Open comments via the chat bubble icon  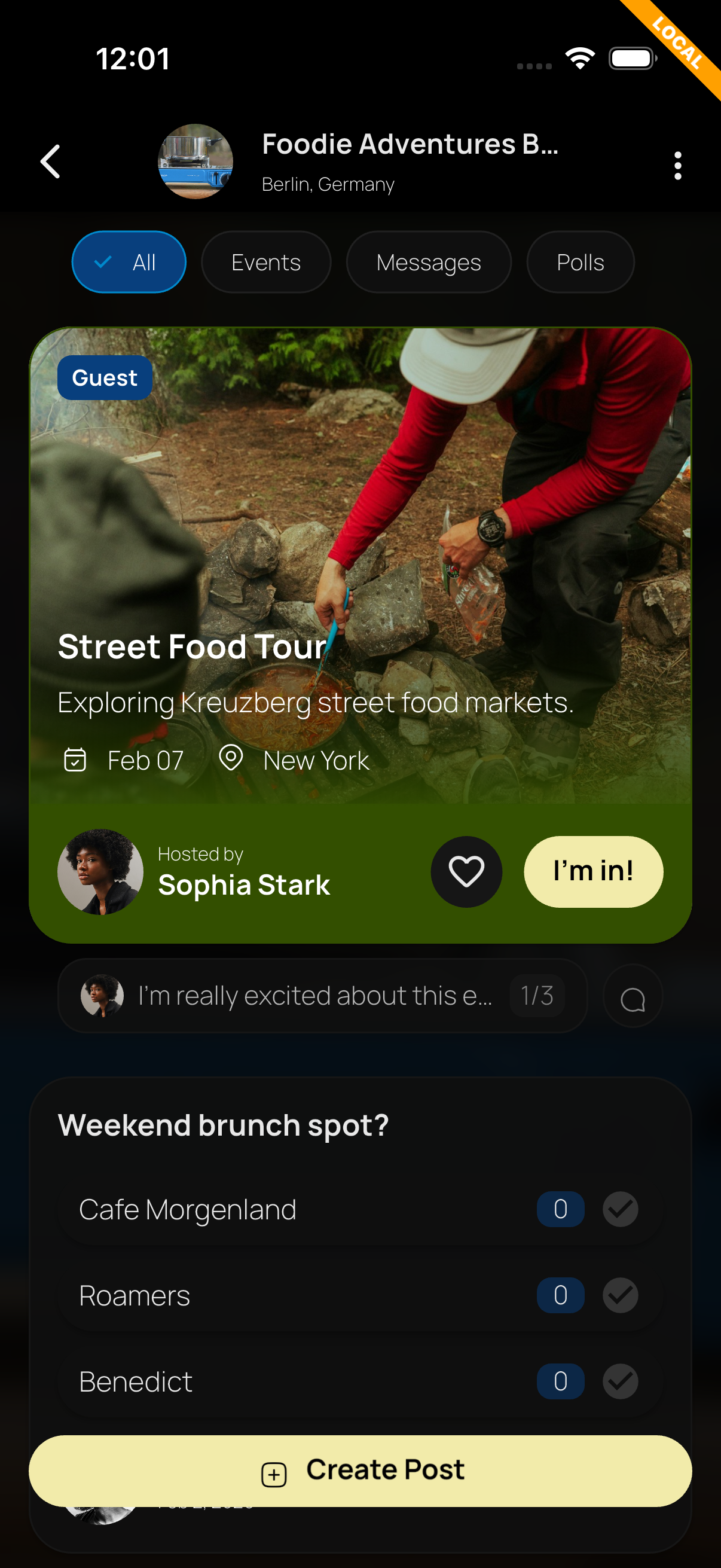tap(632, 996)
